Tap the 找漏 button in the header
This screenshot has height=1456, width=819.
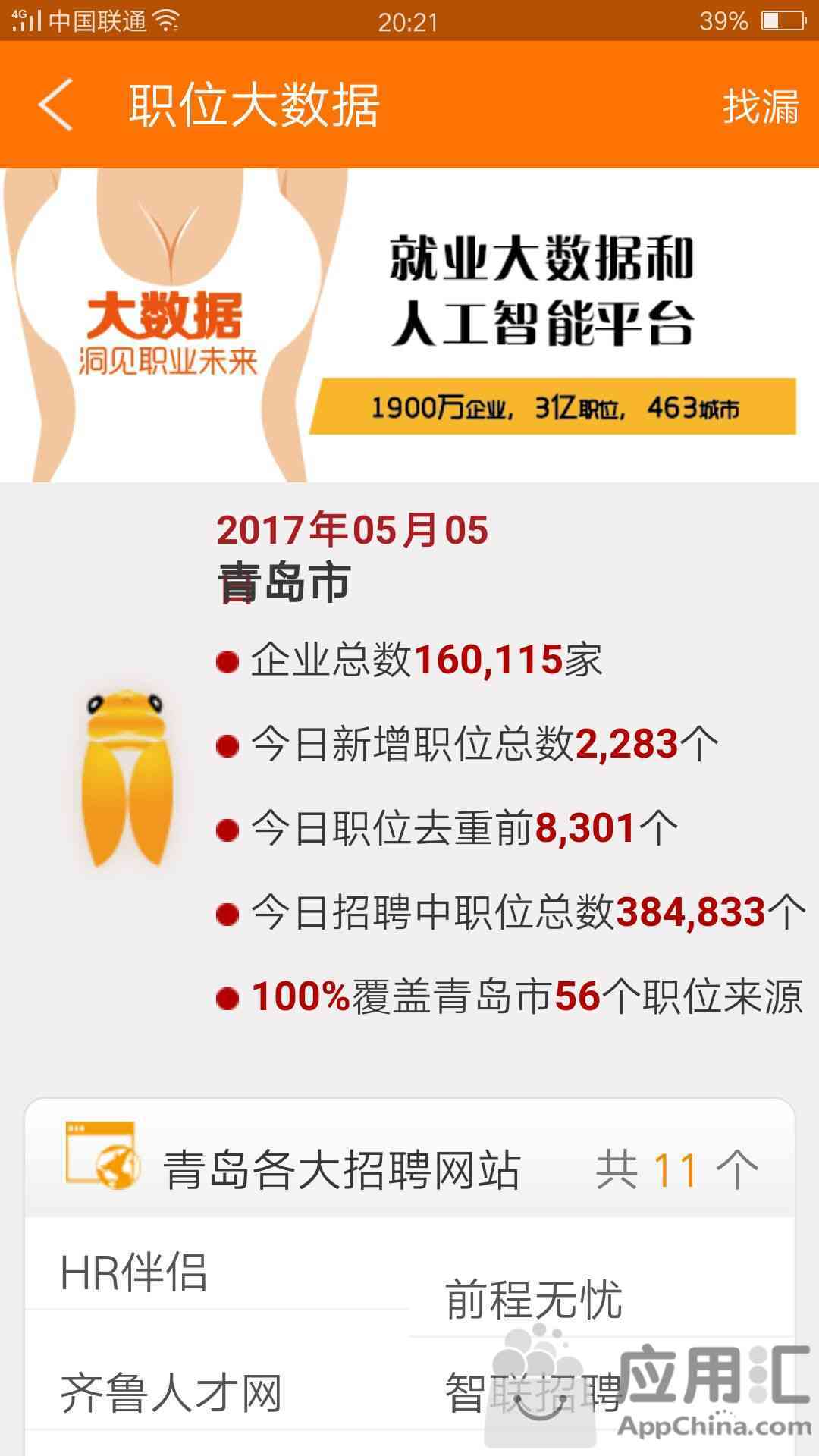coord(761,105)
